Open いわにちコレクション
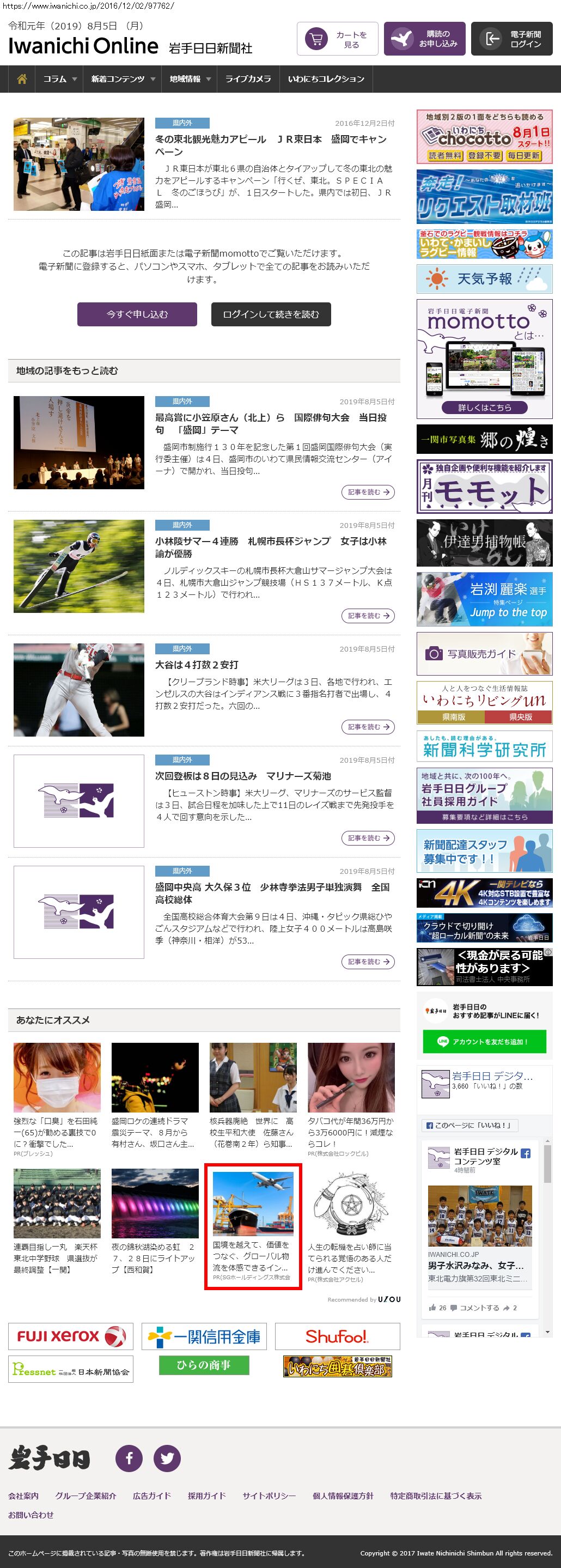561x1568 pixels. coord(326,79)
